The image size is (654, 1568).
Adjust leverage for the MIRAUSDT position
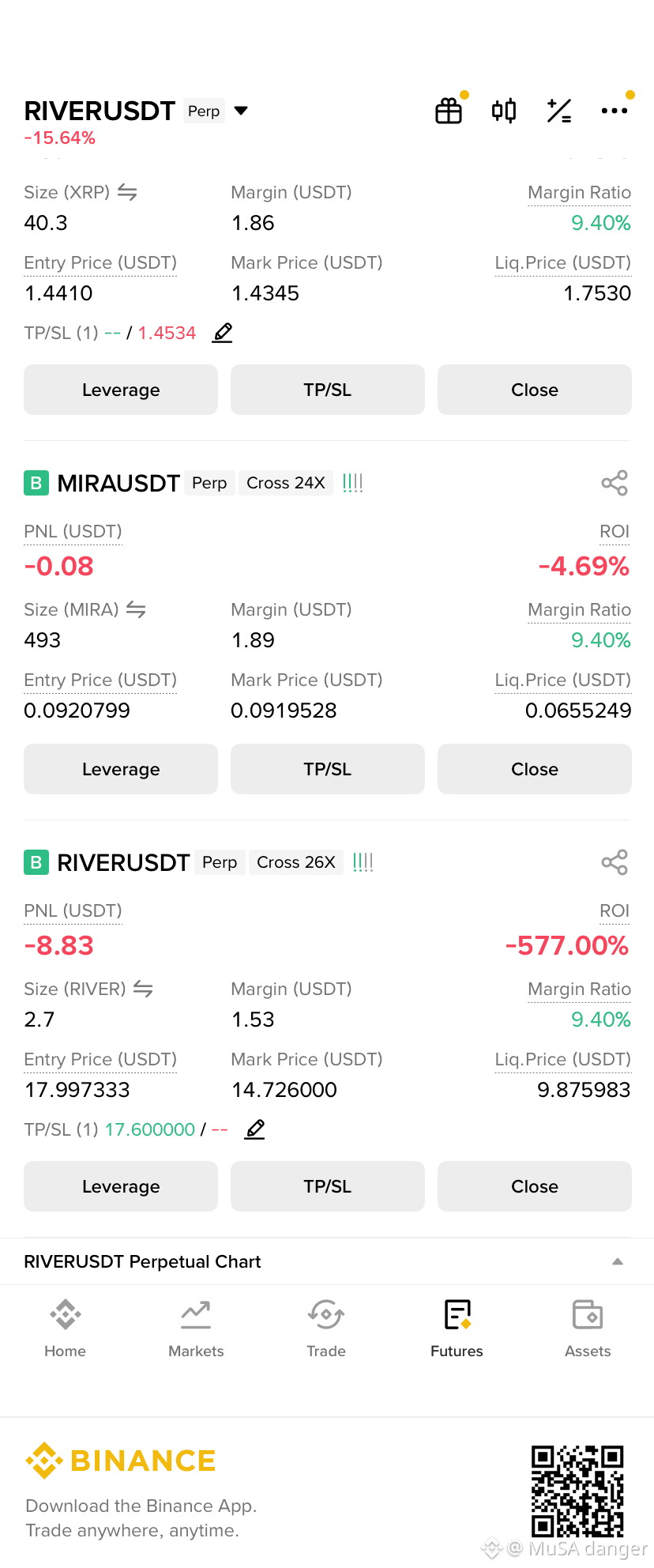[x=121, y=769]
